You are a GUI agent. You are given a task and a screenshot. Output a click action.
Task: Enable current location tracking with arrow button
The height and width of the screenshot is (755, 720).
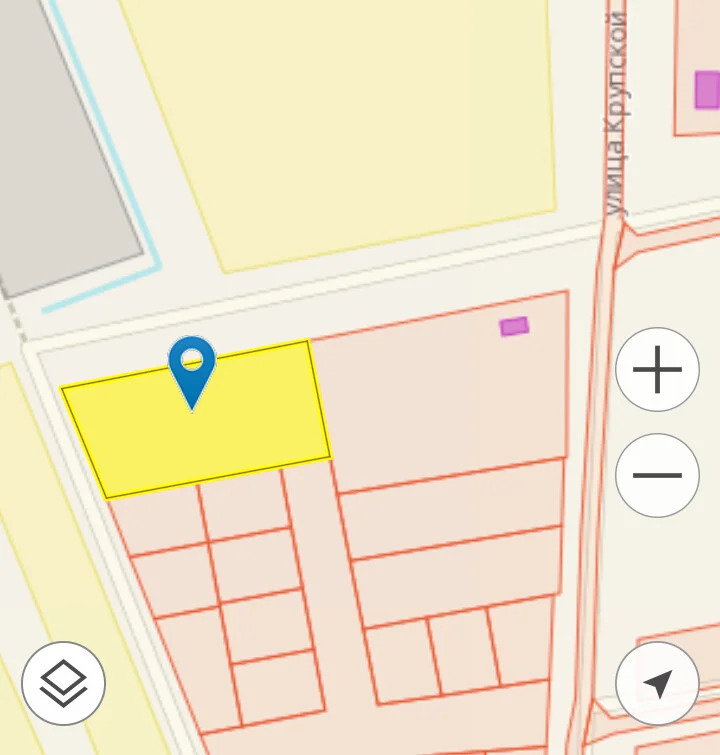[x=657, y=683]
